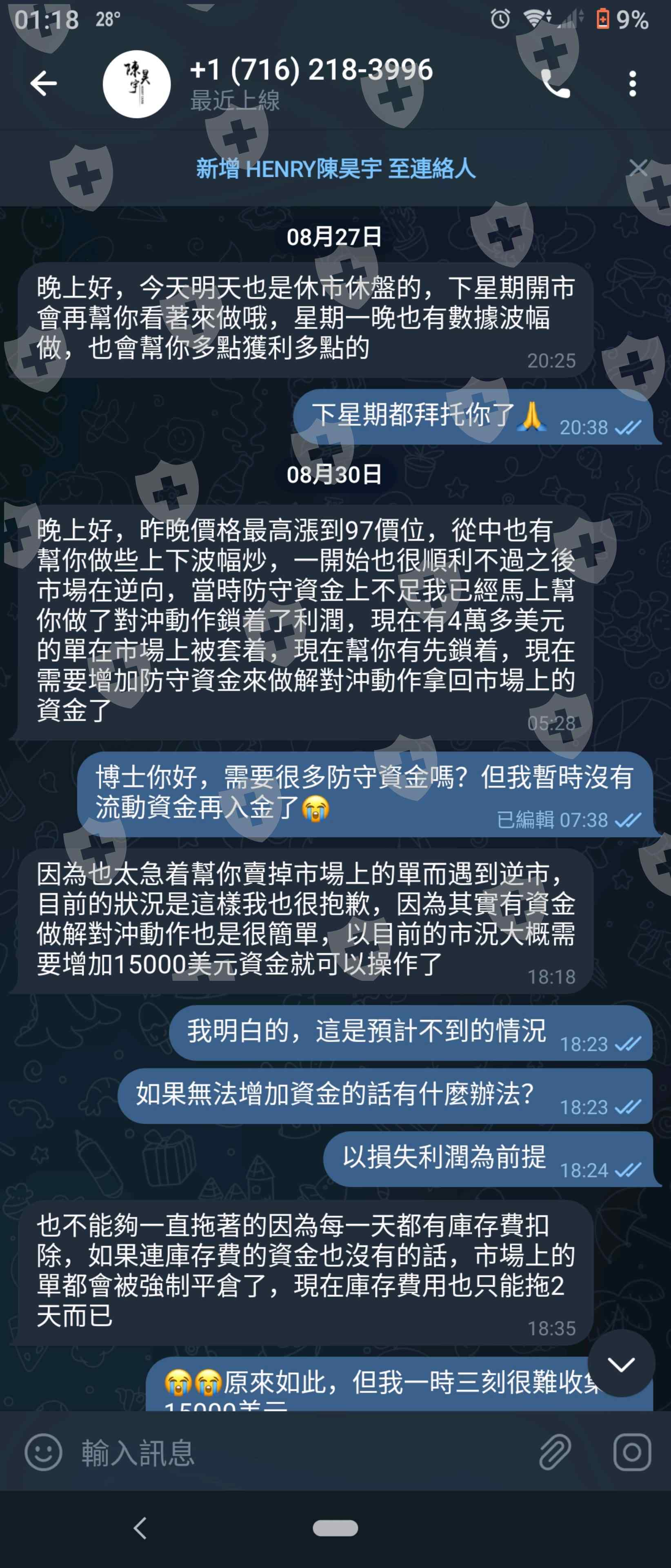Start a voice call with this contact
The height and width of the screenshot is (1568, 671).
(x=555, y=83)
